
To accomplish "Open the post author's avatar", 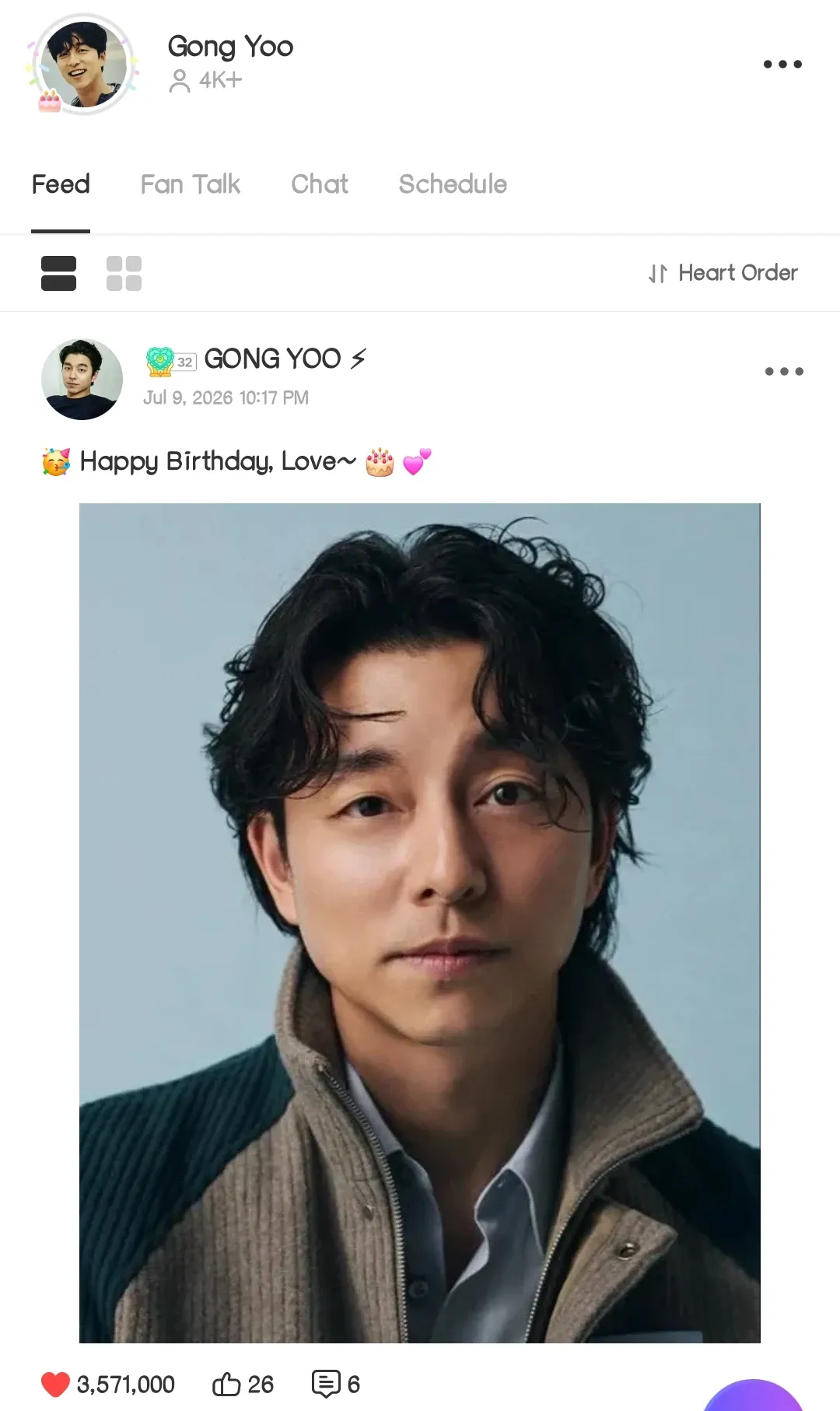I will (82, 379).
